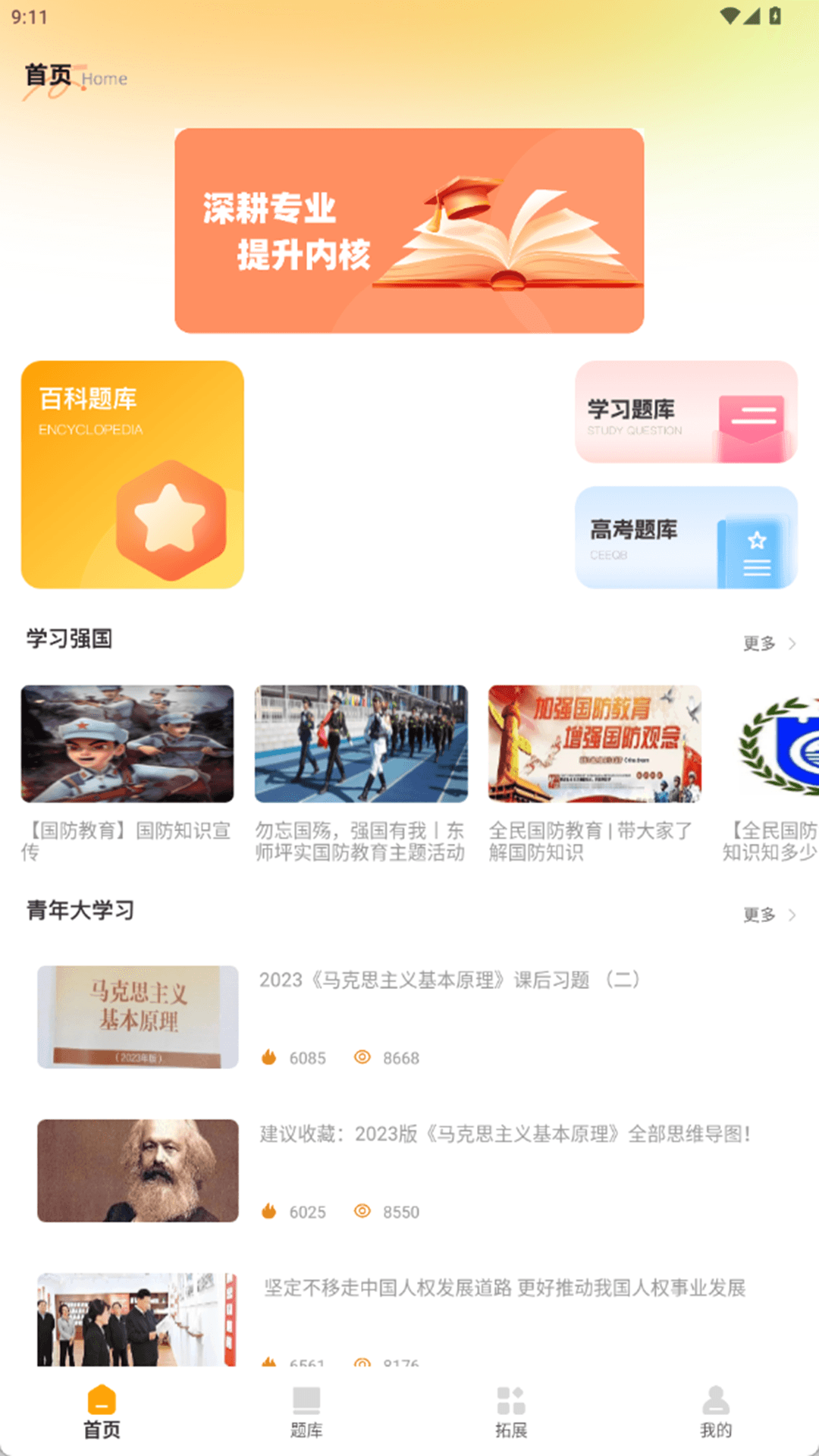Tap the envelope icon on 学习题库 card
The image size is (819, 1456).
752,419
